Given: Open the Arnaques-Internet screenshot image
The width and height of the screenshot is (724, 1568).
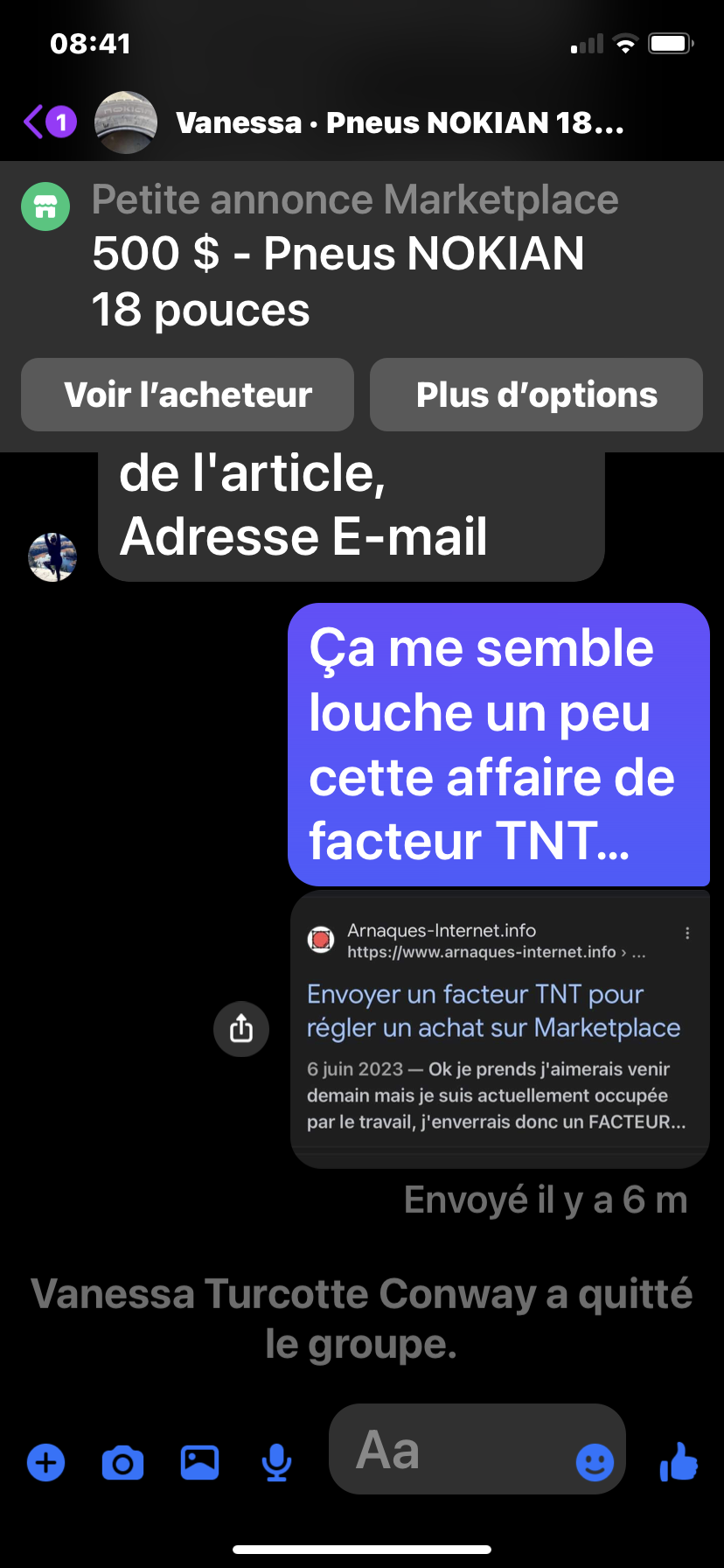Looking at the screenshot, I should 499,1029.
